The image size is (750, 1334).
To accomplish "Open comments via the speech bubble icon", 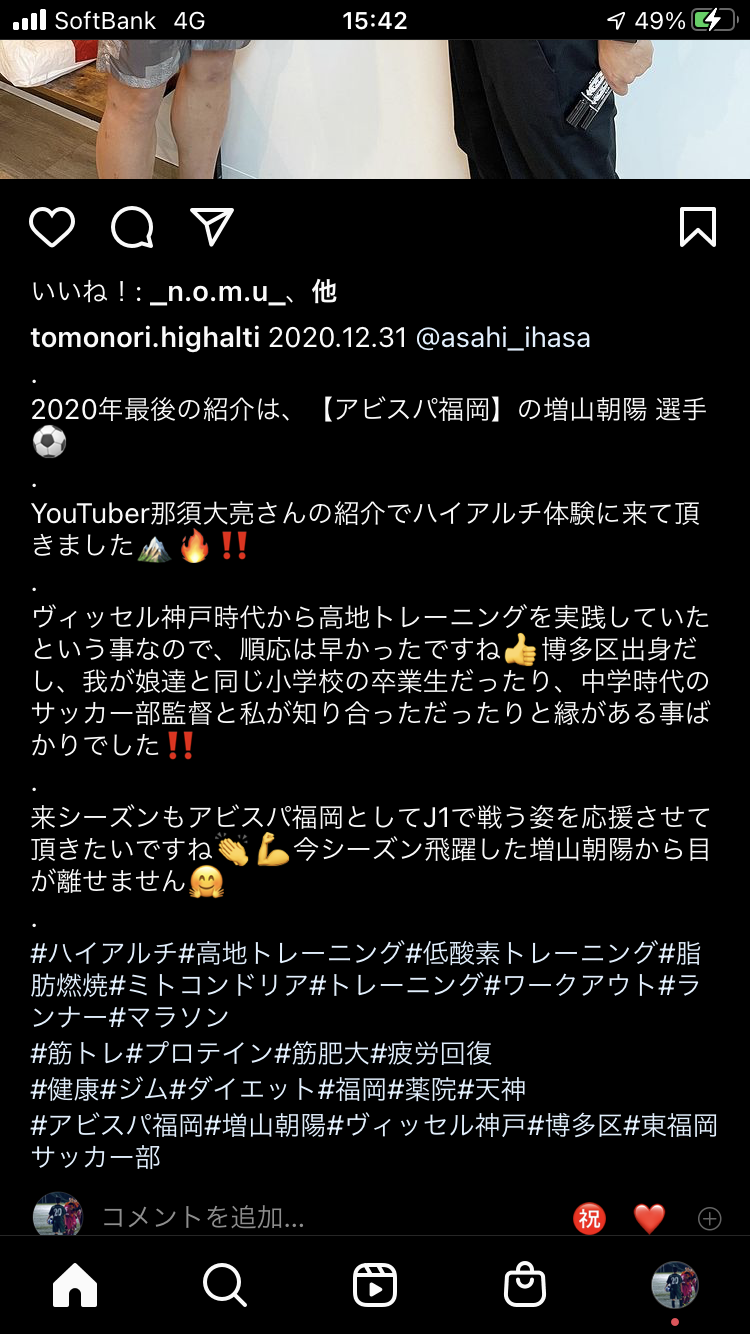I will (132, 228).
